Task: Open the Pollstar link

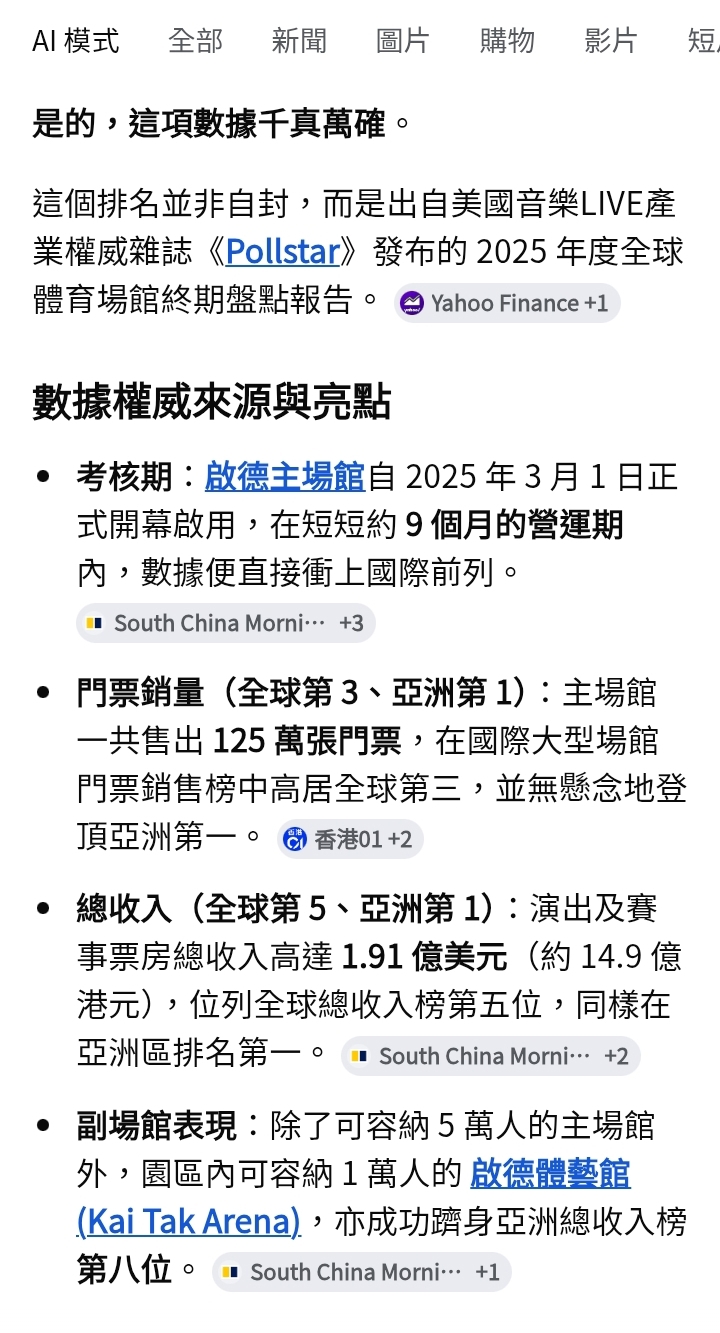Action: tap(283, 251)
